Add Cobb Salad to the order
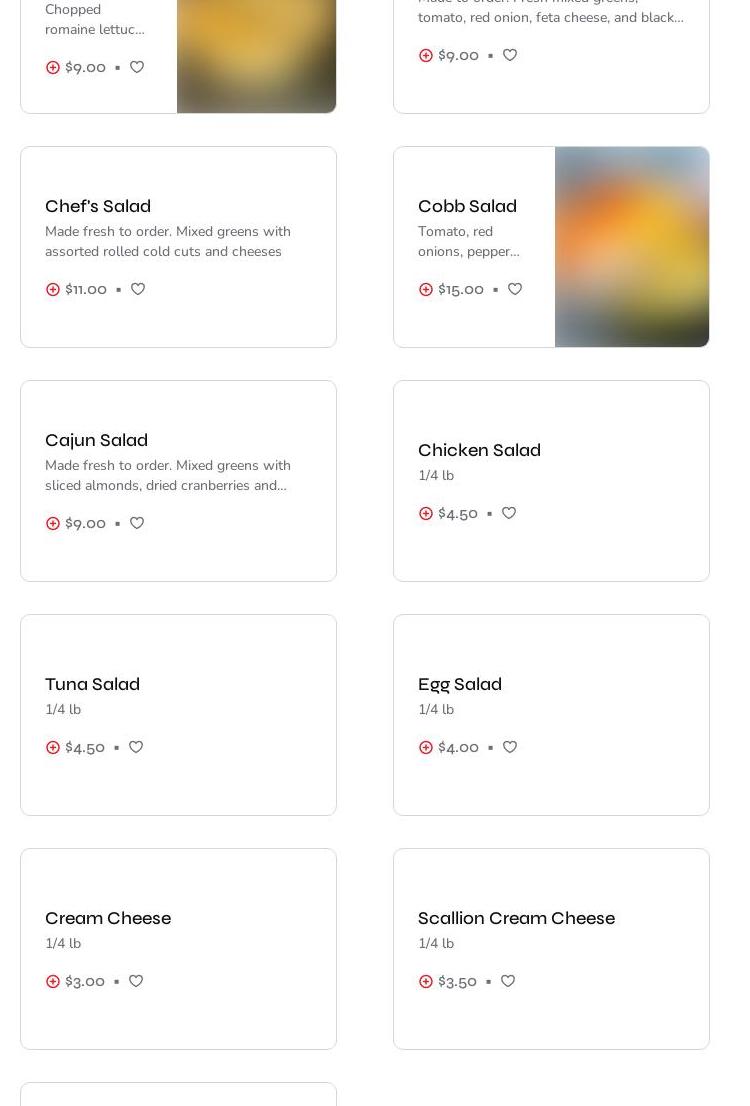750x1106 pixels. [x=426, y=289]
